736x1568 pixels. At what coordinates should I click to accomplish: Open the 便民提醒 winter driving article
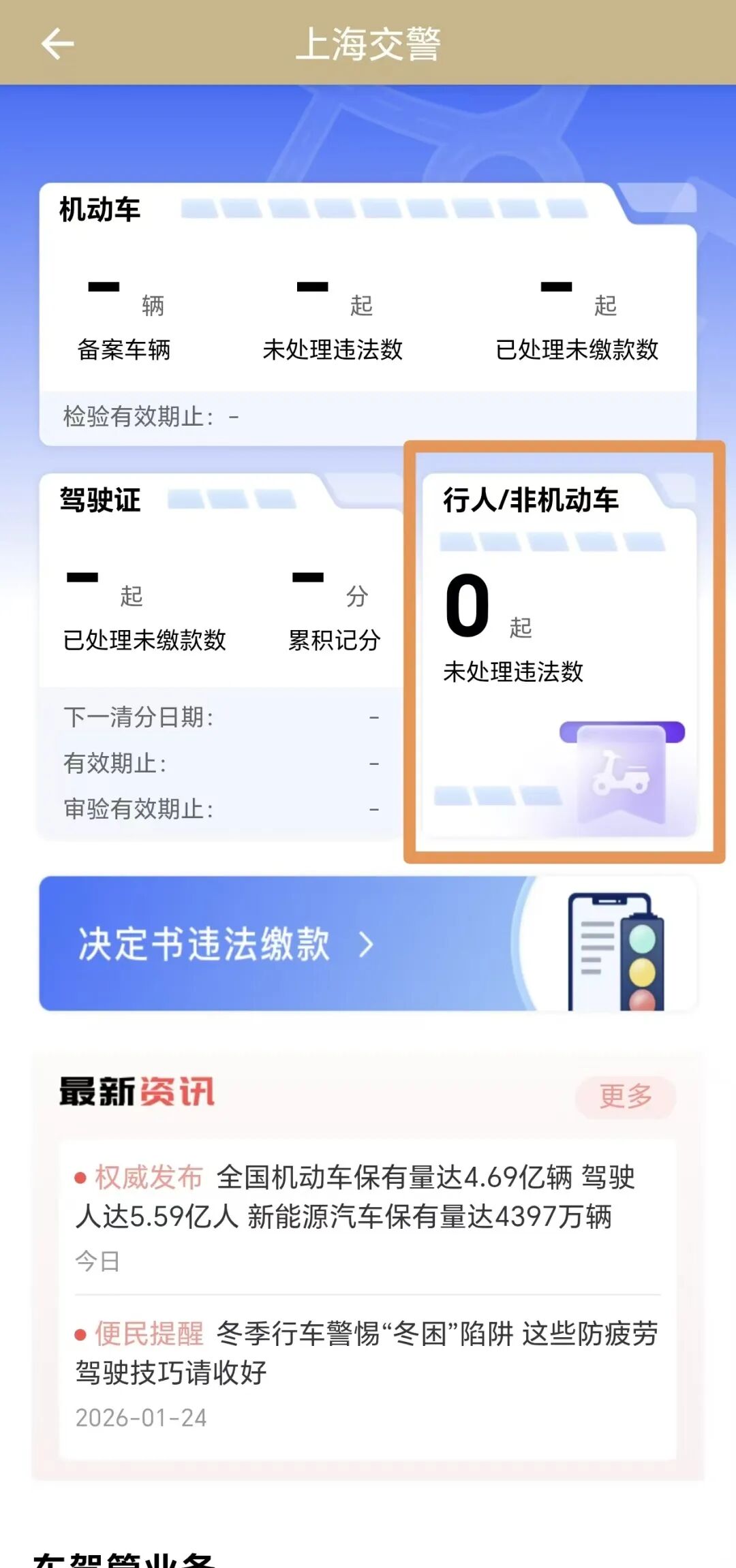[367, 1353]
